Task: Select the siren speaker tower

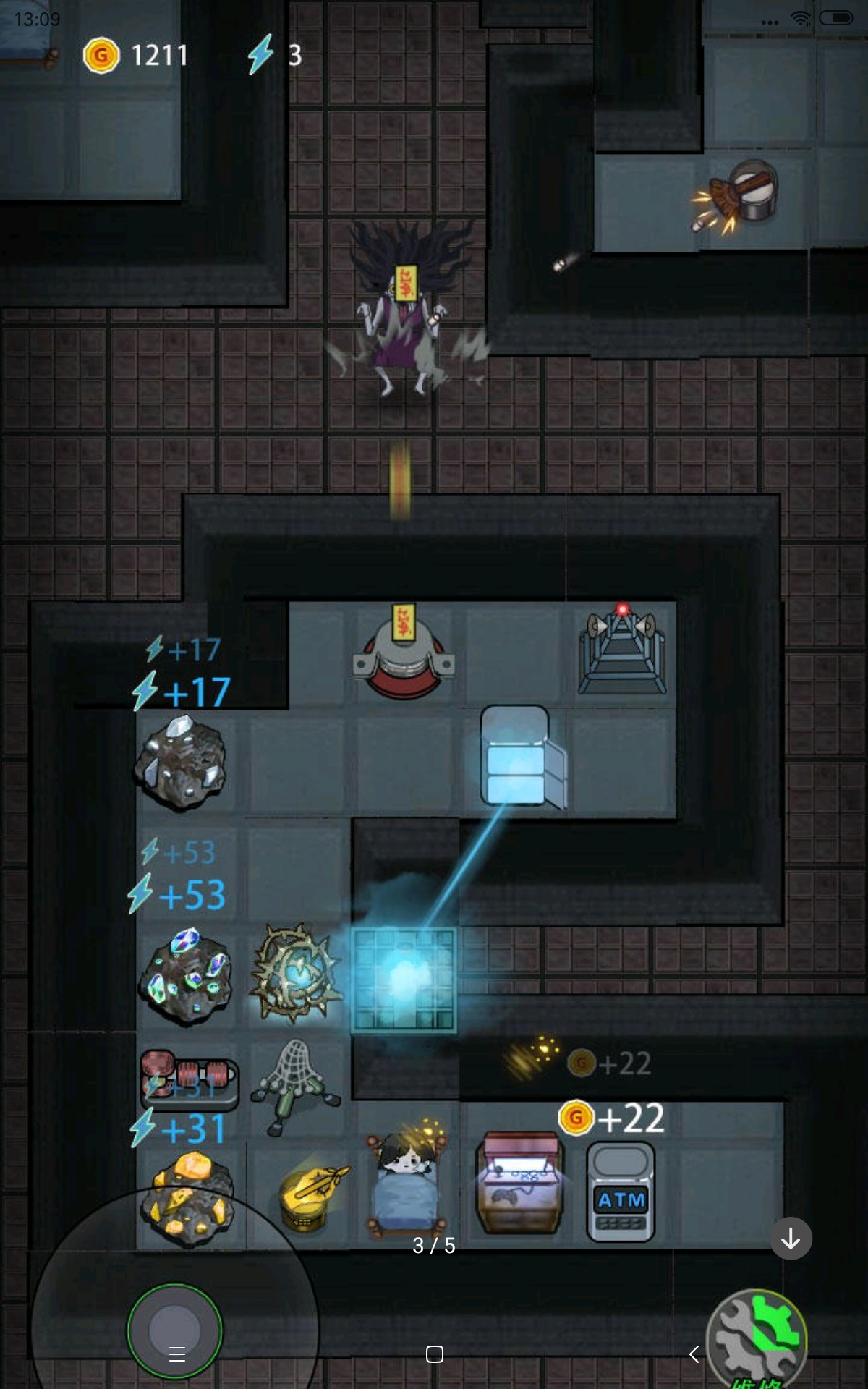Action: (622, 651)
